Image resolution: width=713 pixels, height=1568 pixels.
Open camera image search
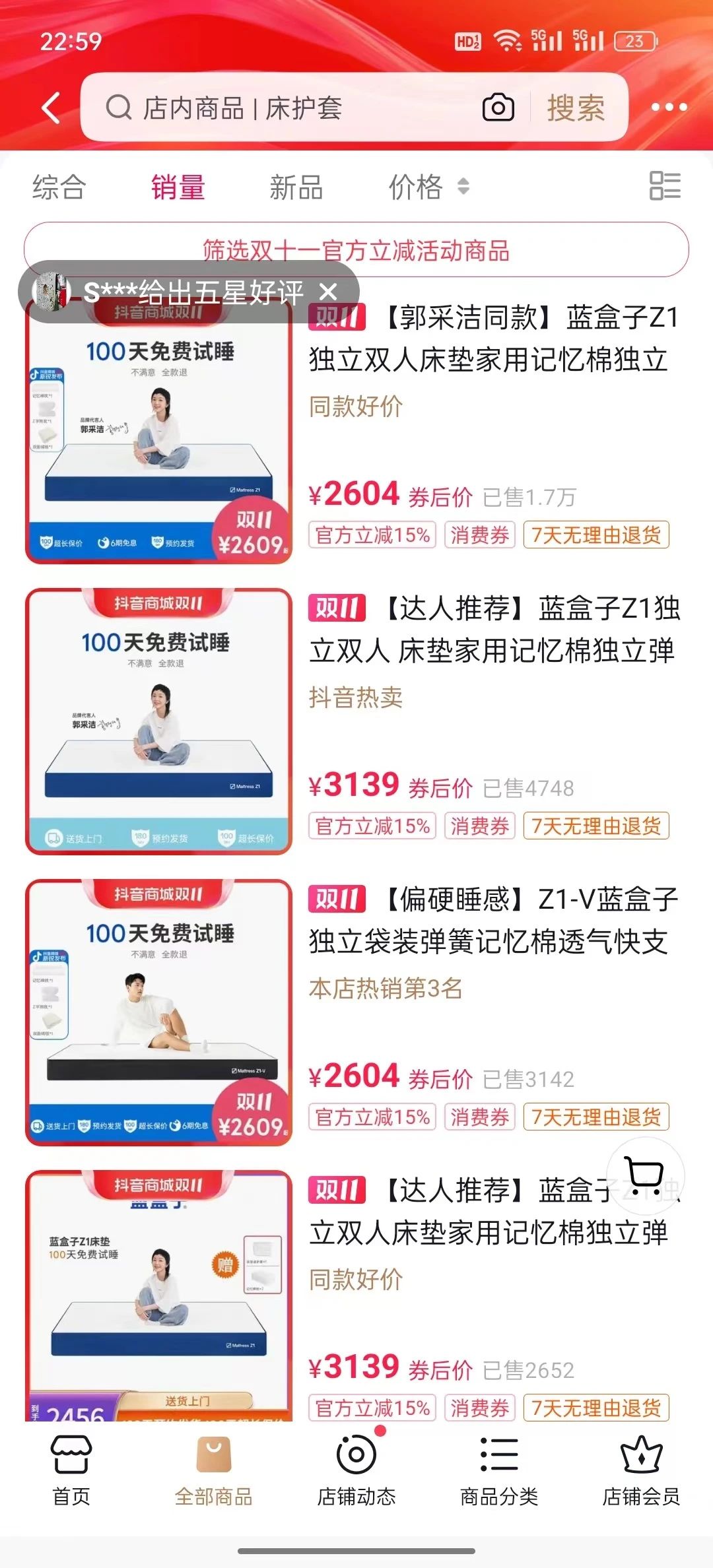tap(498, 108)
